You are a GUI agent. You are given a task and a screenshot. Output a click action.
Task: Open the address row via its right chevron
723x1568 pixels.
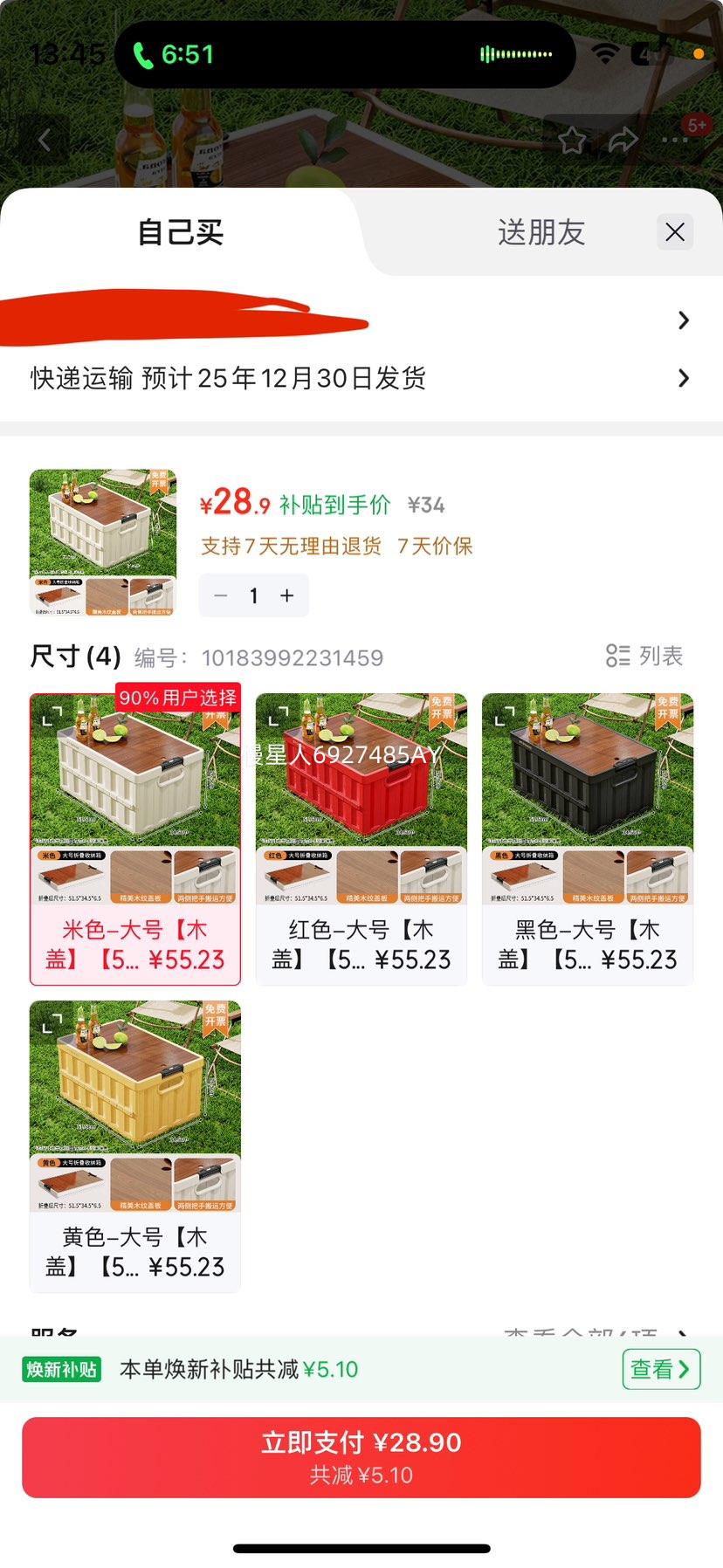(x=684, y=320)
